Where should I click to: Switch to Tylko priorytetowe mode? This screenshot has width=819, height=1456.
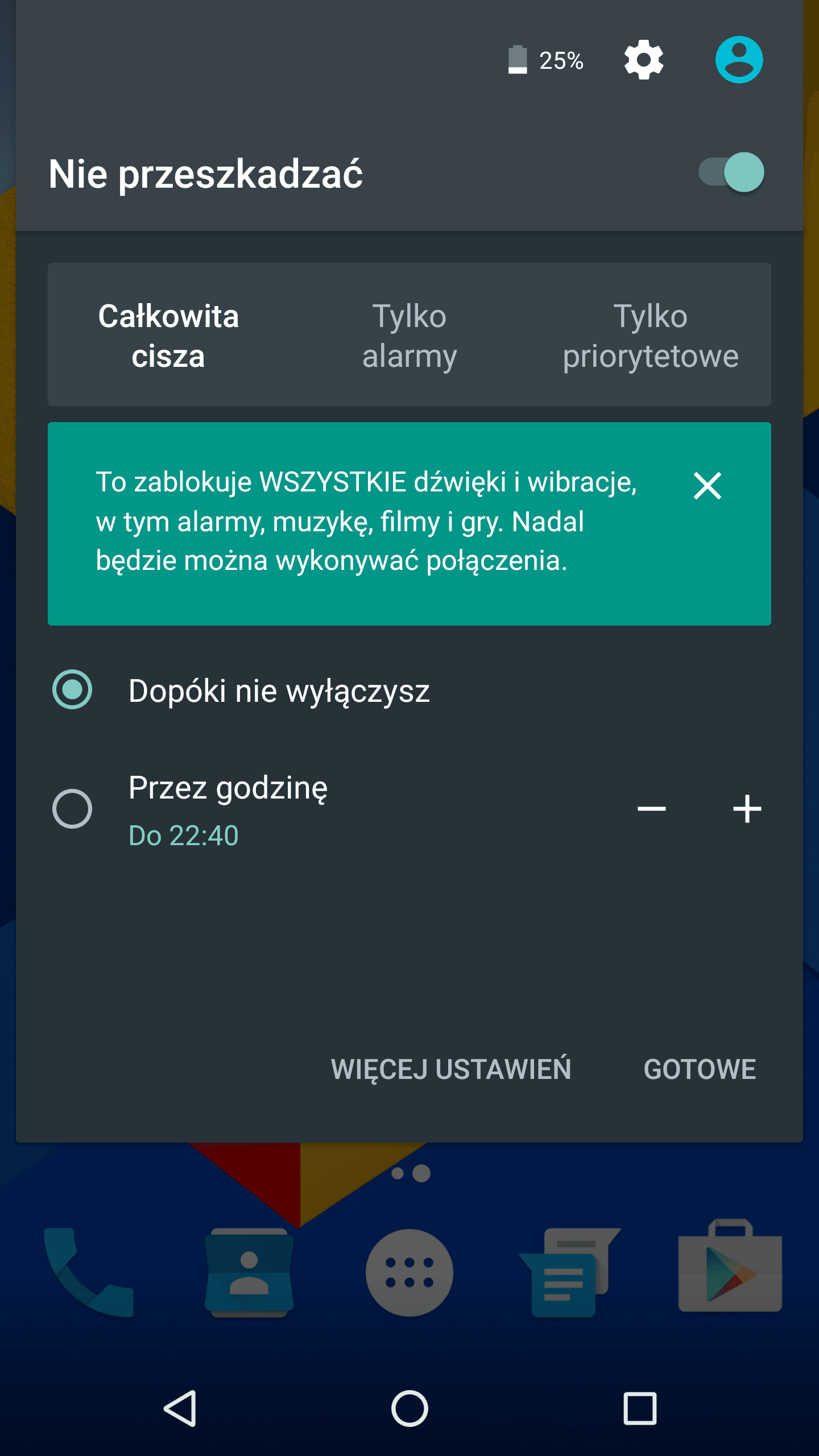click(651, 336)
